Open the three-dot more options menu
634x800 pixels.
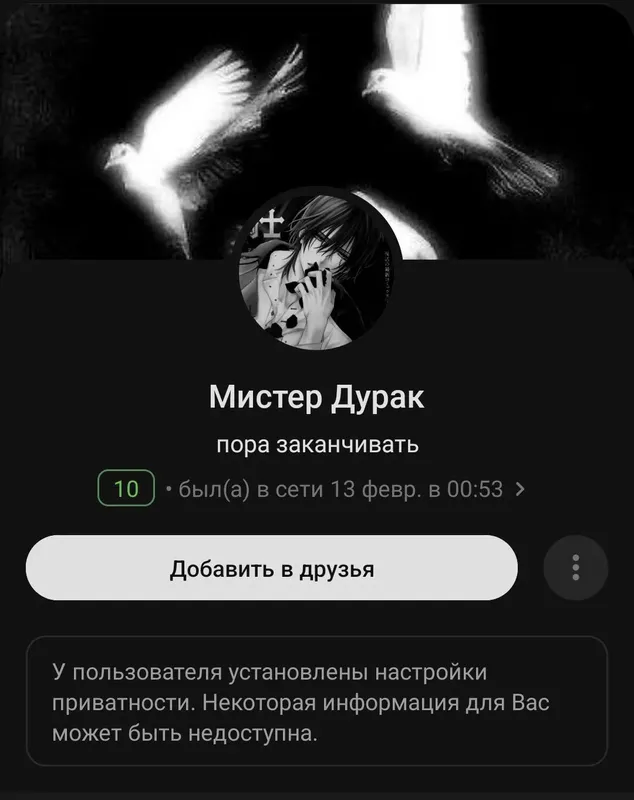575,569
